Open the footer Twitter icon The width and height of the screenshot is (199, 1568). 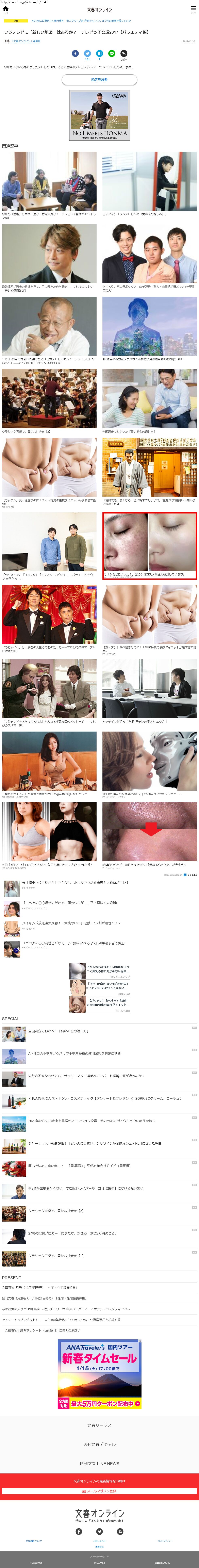point(99,1531)
